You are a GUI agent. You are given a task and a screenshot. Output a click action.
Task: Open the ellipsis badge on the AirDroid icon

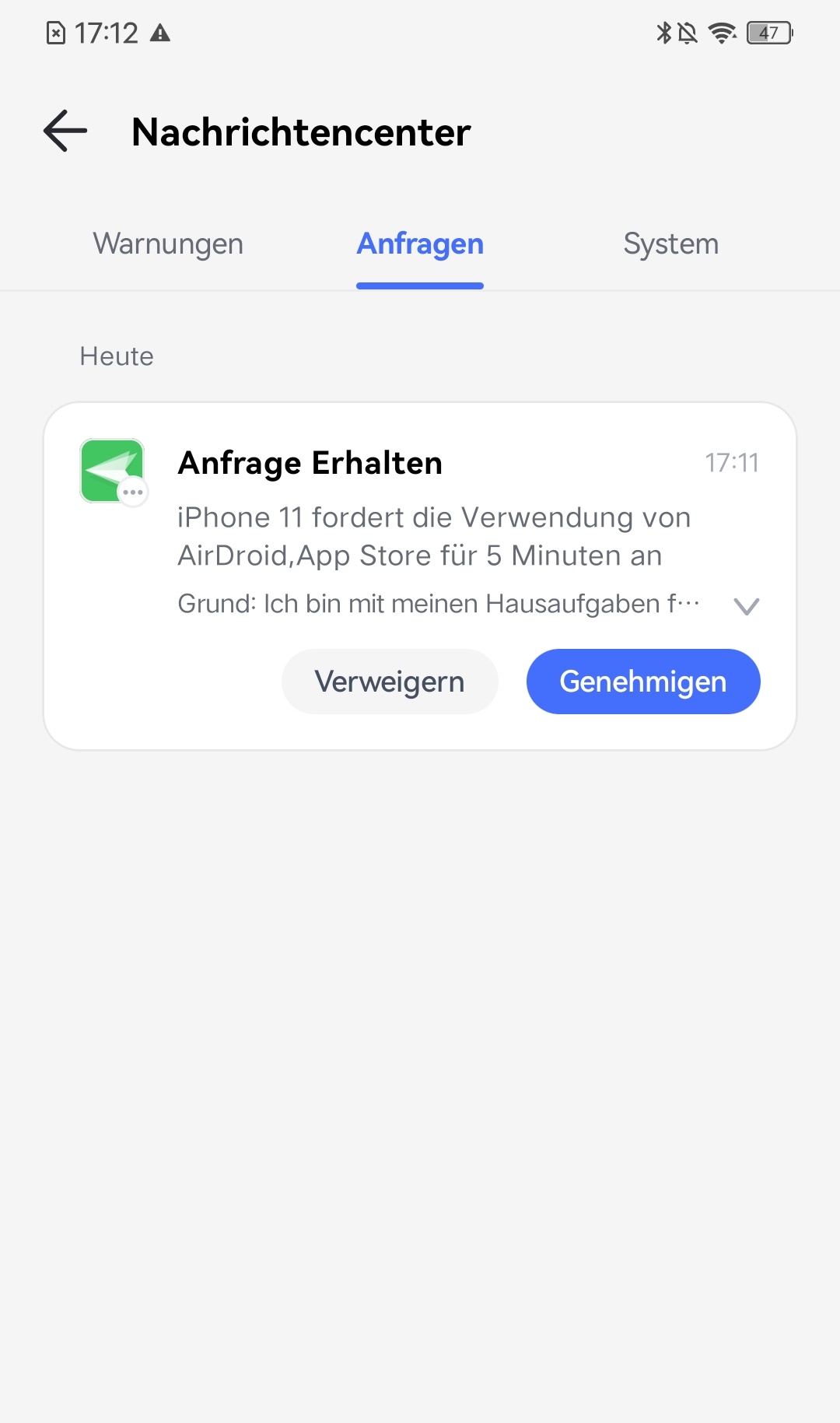pyautogui.click(x=134, y=492)
